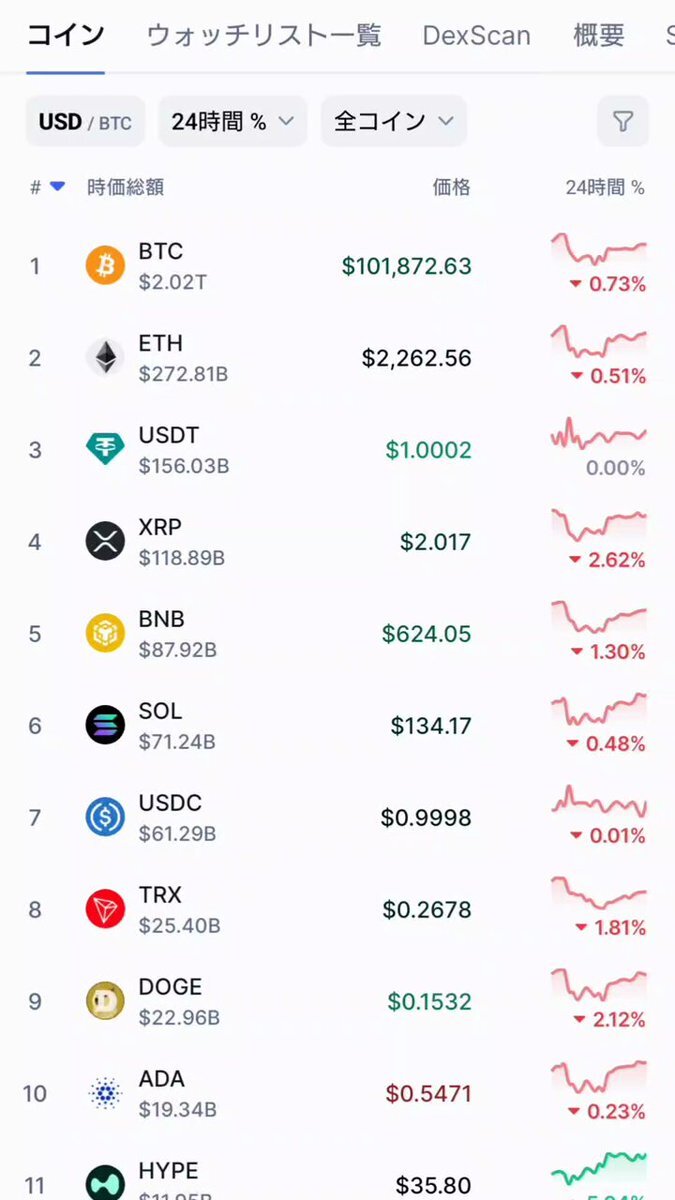The image size is (675, 1200).
Task: Expand the 全コイン dropdown
Action: [394, 122]
